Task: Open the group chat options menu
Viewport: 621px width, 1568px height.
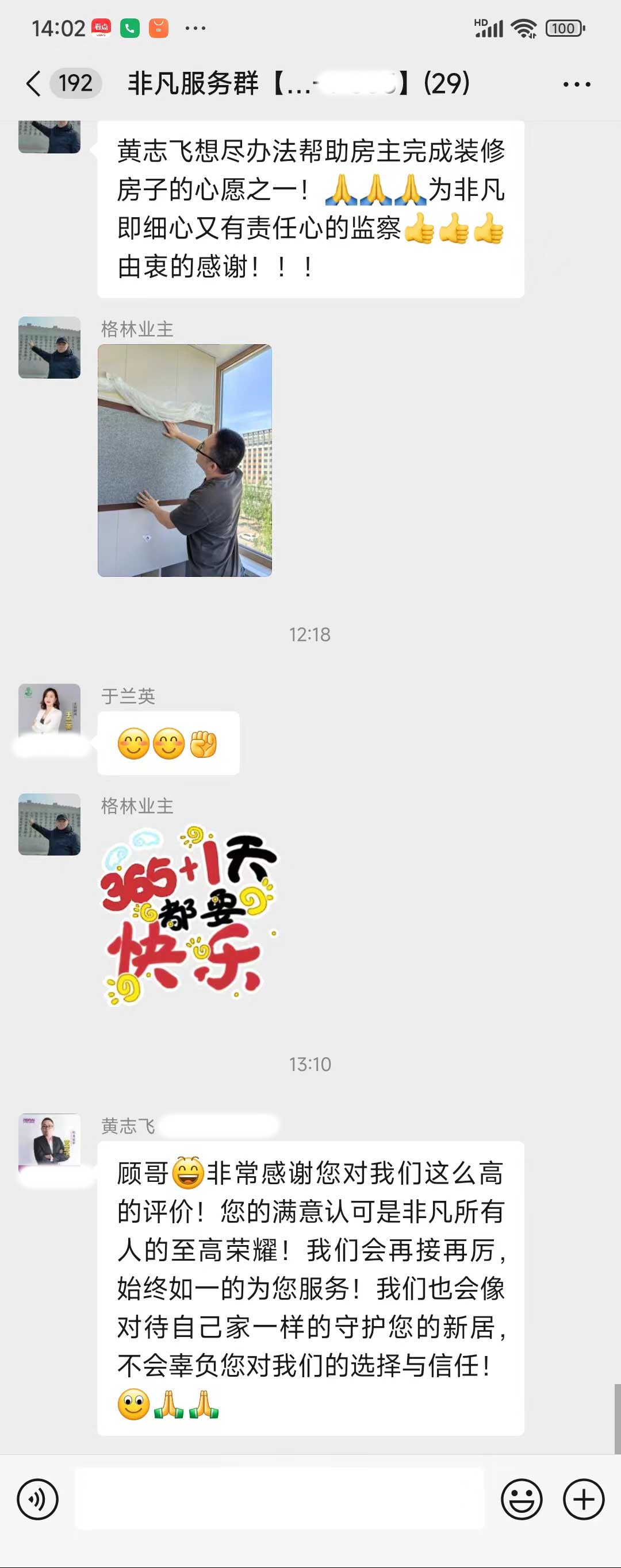Action: (576, 84)
